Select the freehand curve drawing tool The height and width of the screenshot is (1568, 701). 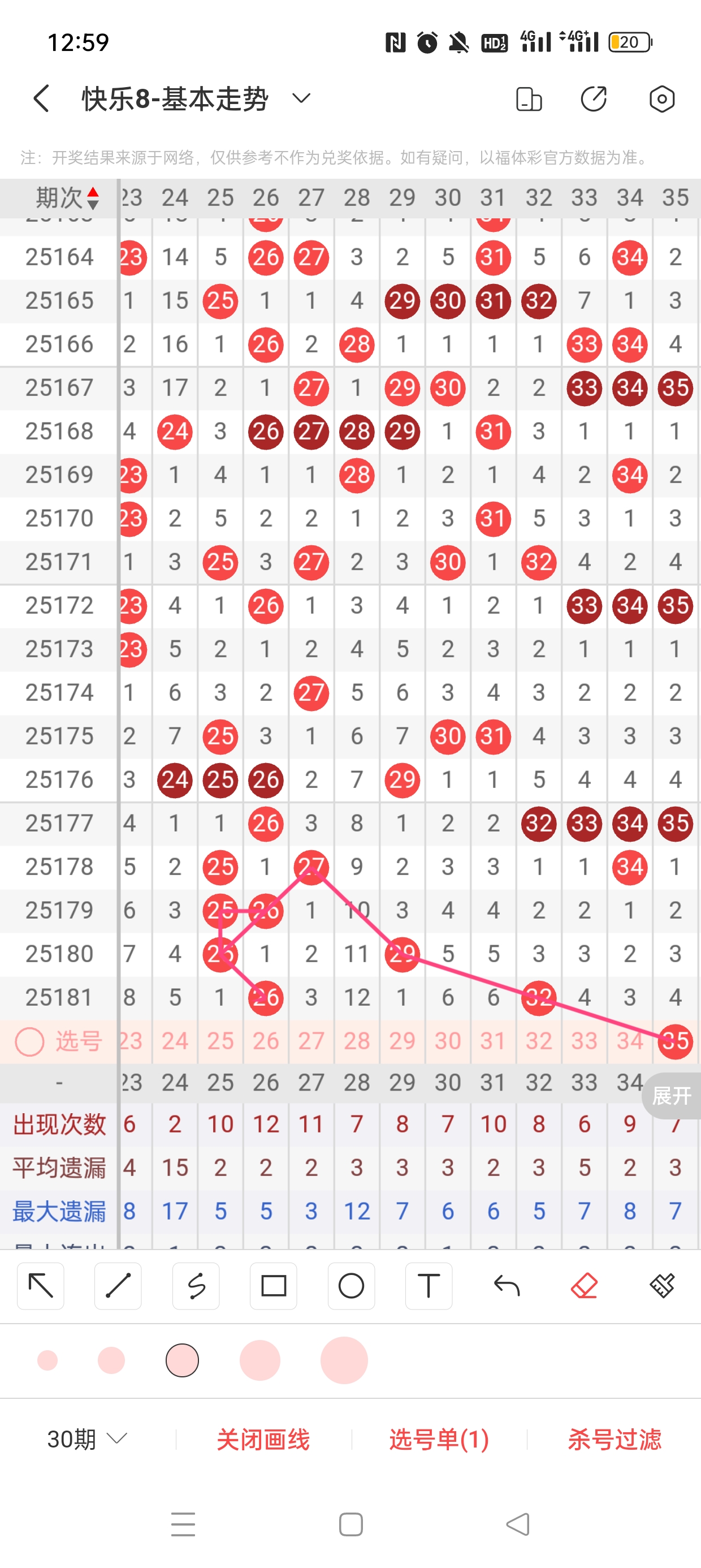[x=196, y=1286]
